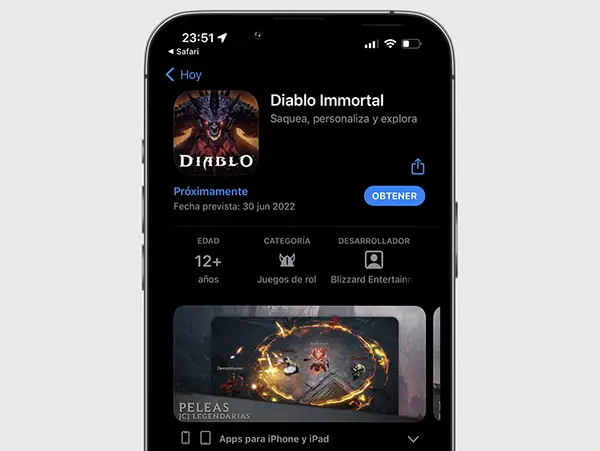This screenshot has height=451, width=600.
Task: Tap the OBTENER button
Action: coord(394,196)
